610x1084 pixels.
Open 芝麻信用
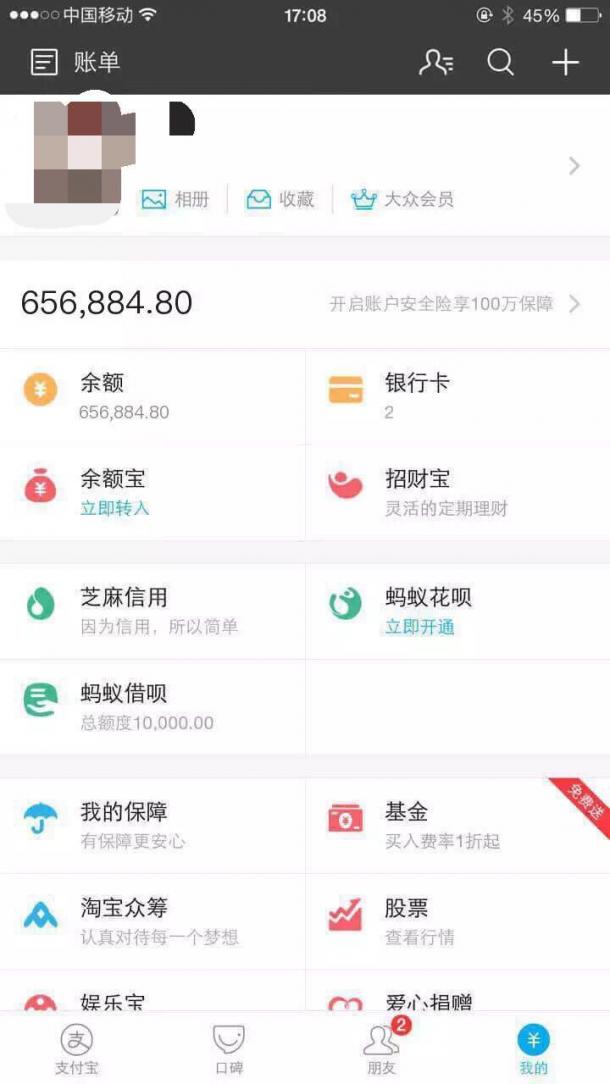point(150,610)
